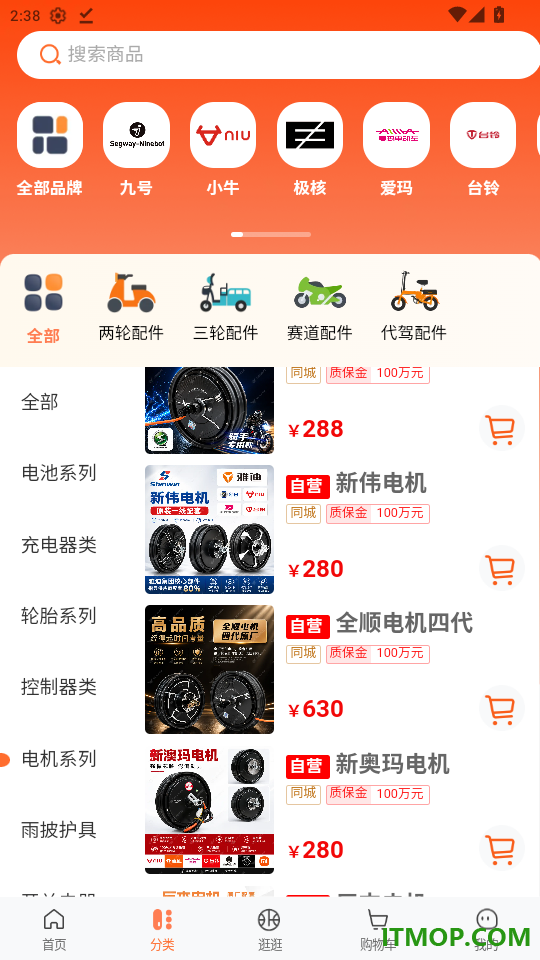Open the 台铃 brand
The height and width of the screenshot is (960, 540).
click(483, 149)
